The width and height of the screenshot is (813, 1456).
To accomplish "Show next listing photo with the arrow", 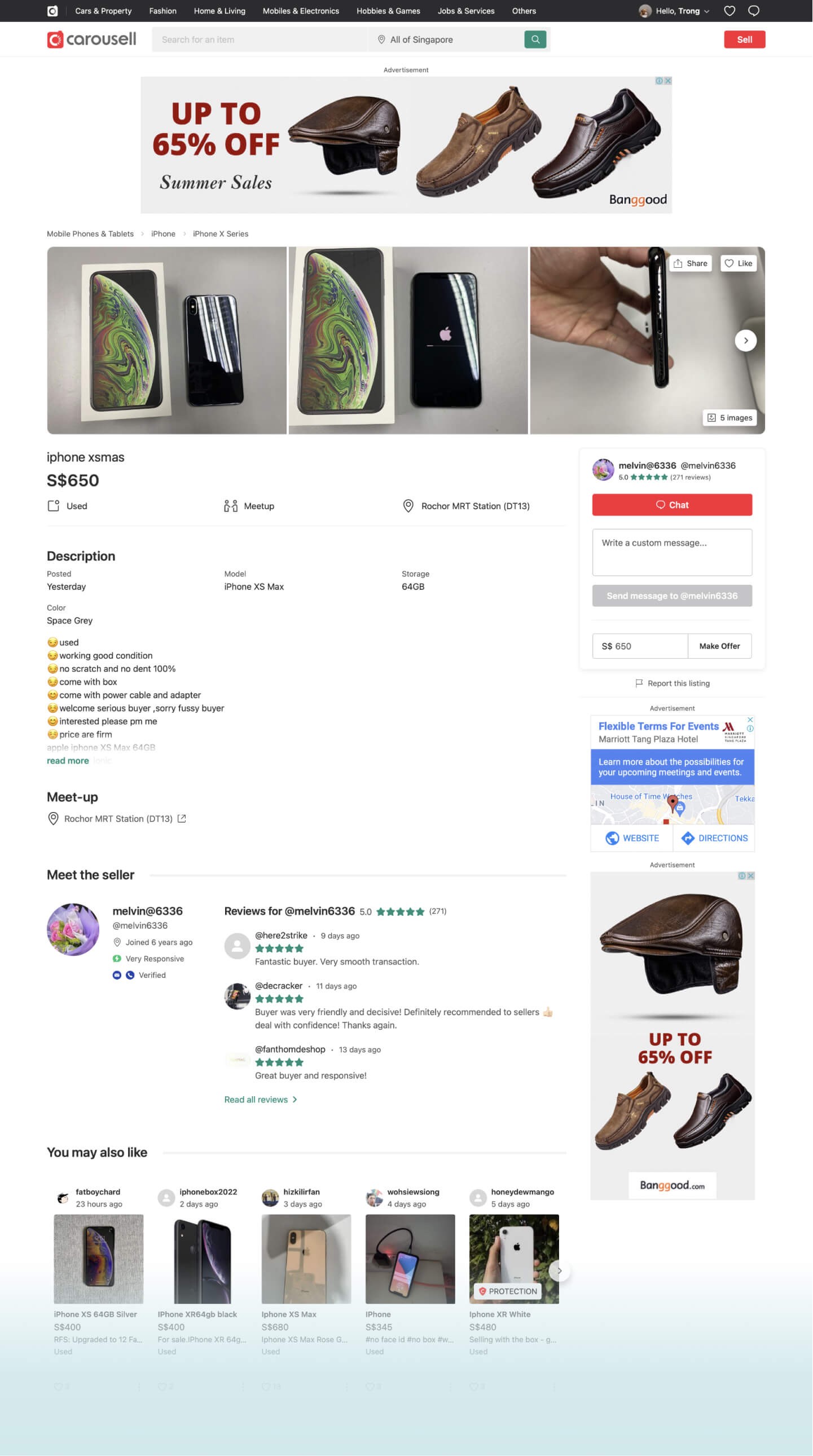I will click(x=746, y=340).
